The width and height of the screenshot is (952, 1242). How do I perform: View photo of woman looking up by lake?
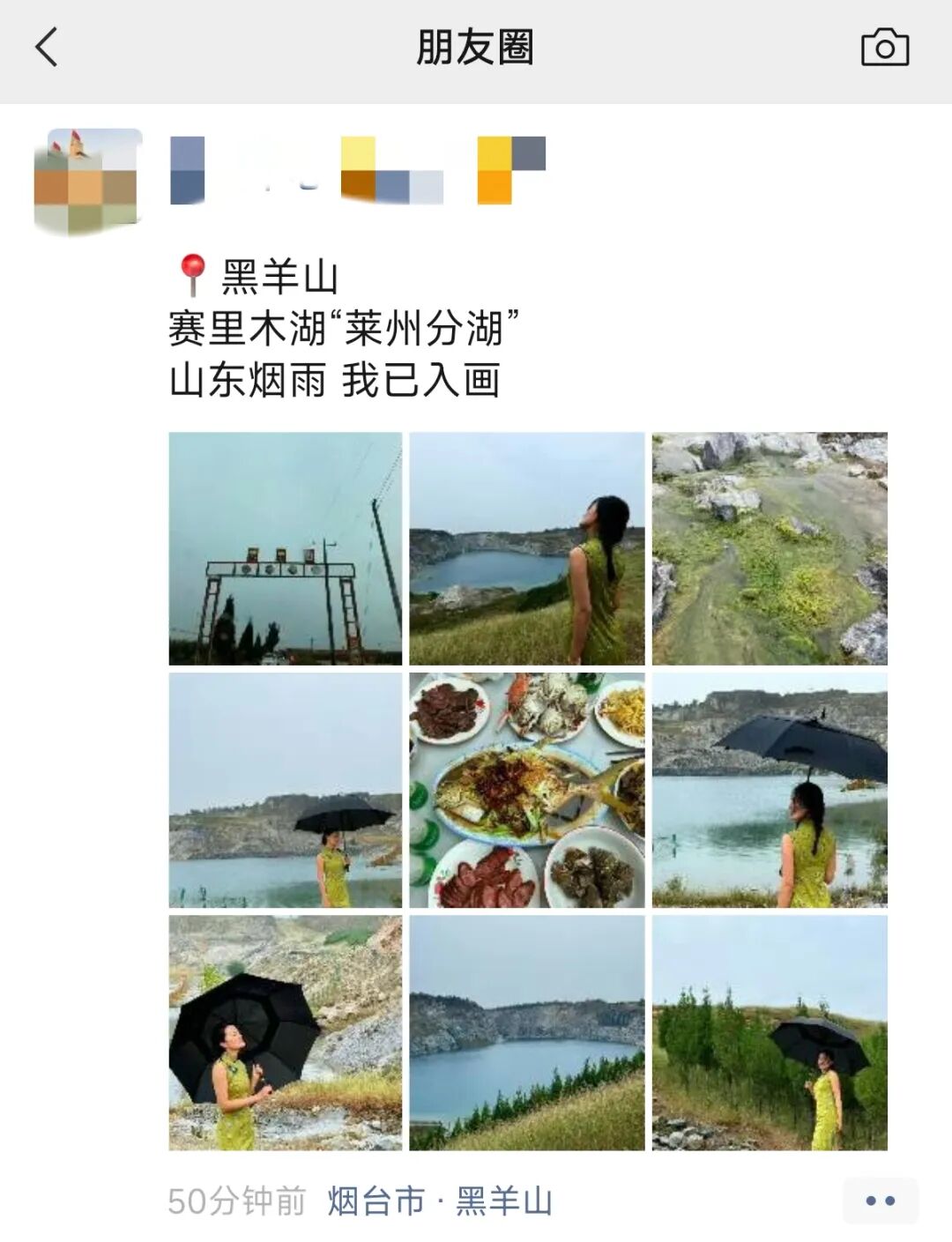click(527, 548)
